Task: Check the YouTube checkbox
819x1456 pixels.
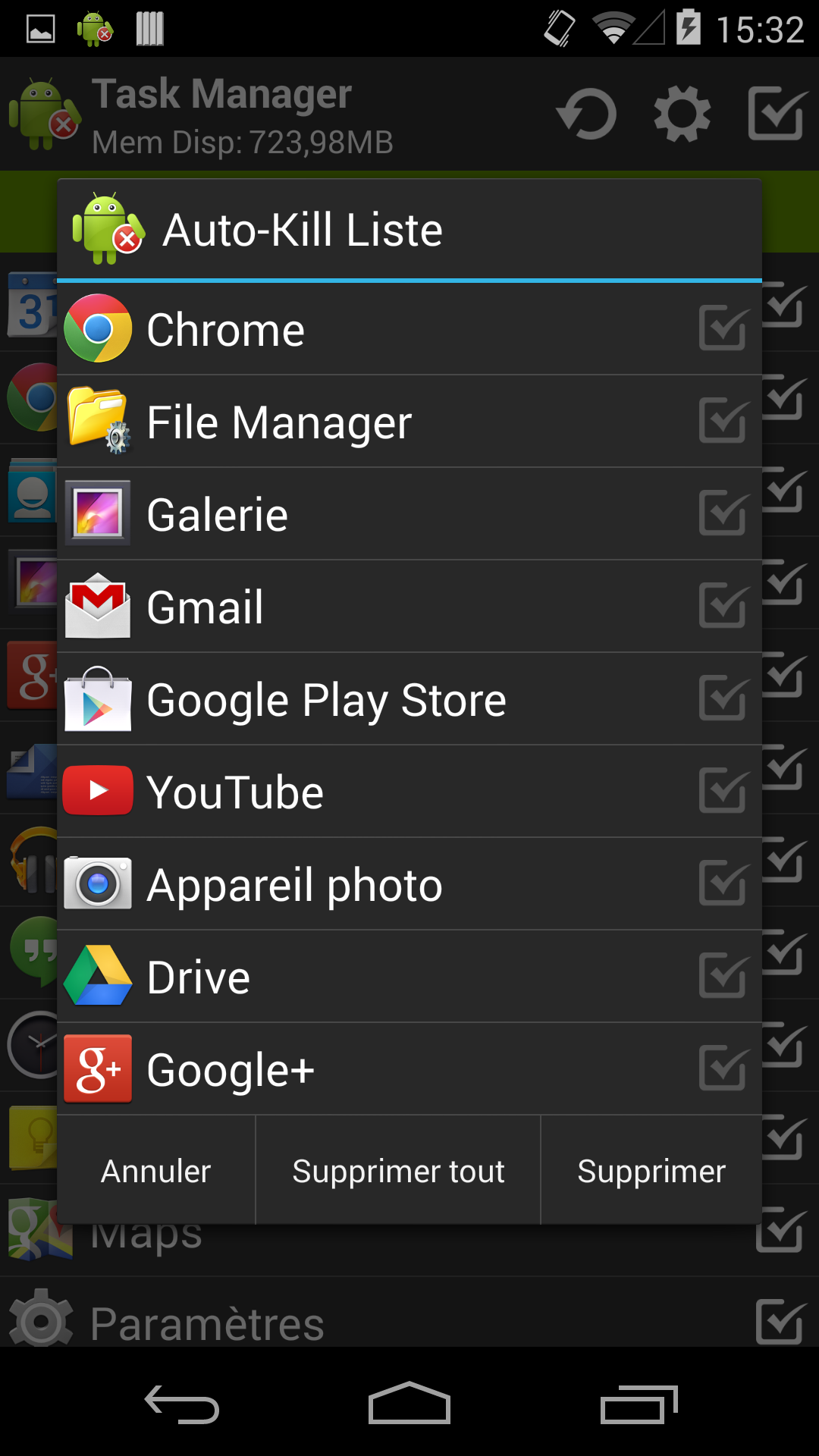Action: (x=723, y=791)
